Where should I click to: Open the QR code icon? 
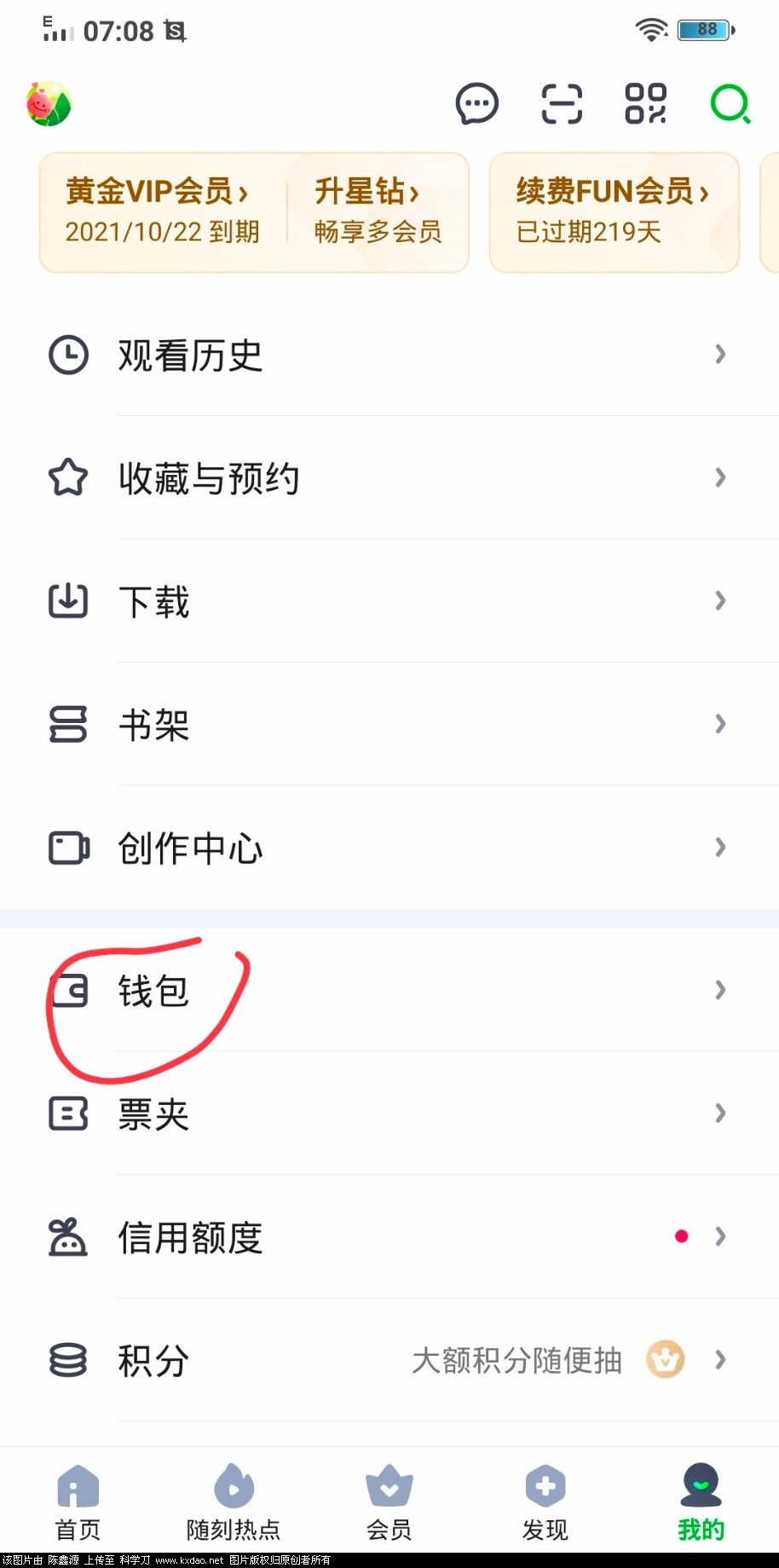point(645,104)
